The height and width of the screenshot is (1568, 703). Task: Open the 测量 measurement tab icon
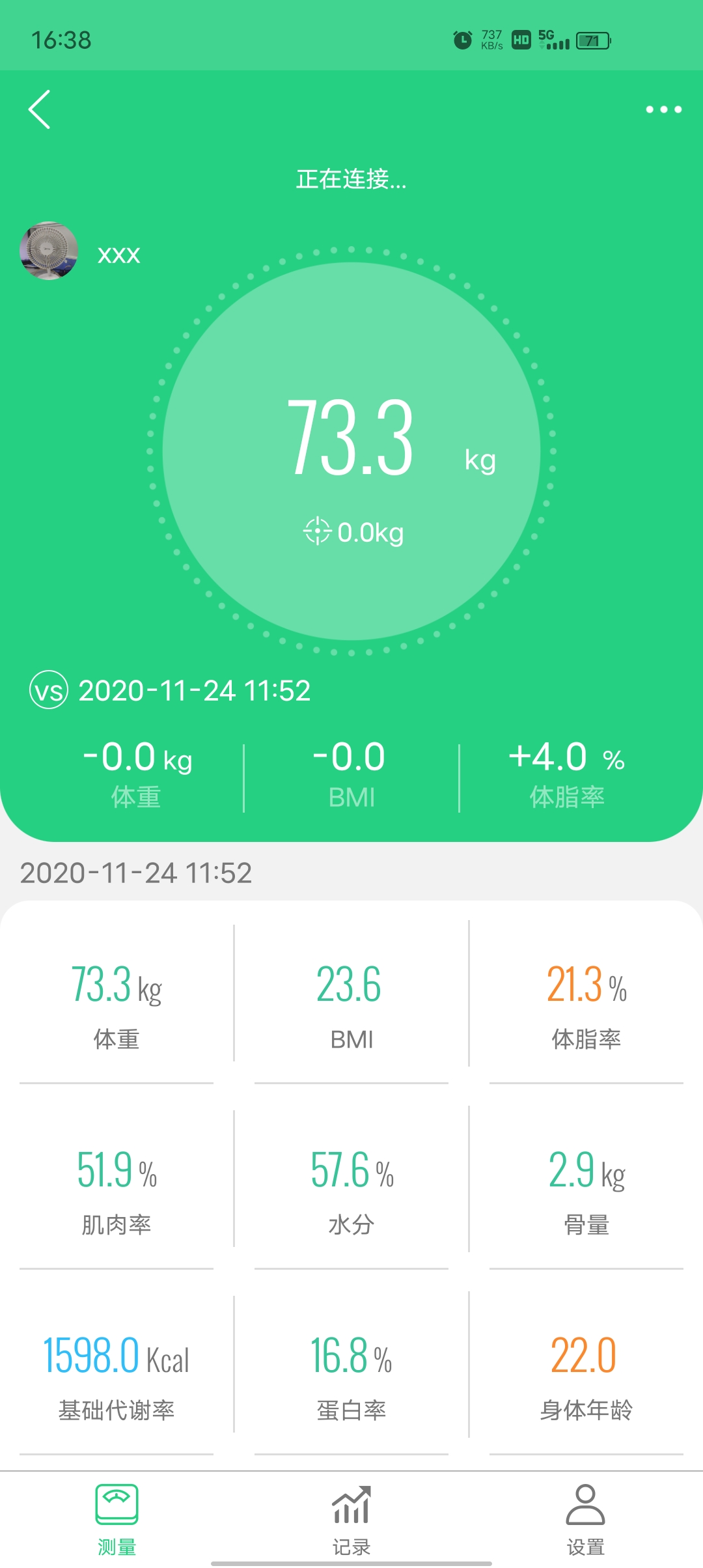(117, 1505)
